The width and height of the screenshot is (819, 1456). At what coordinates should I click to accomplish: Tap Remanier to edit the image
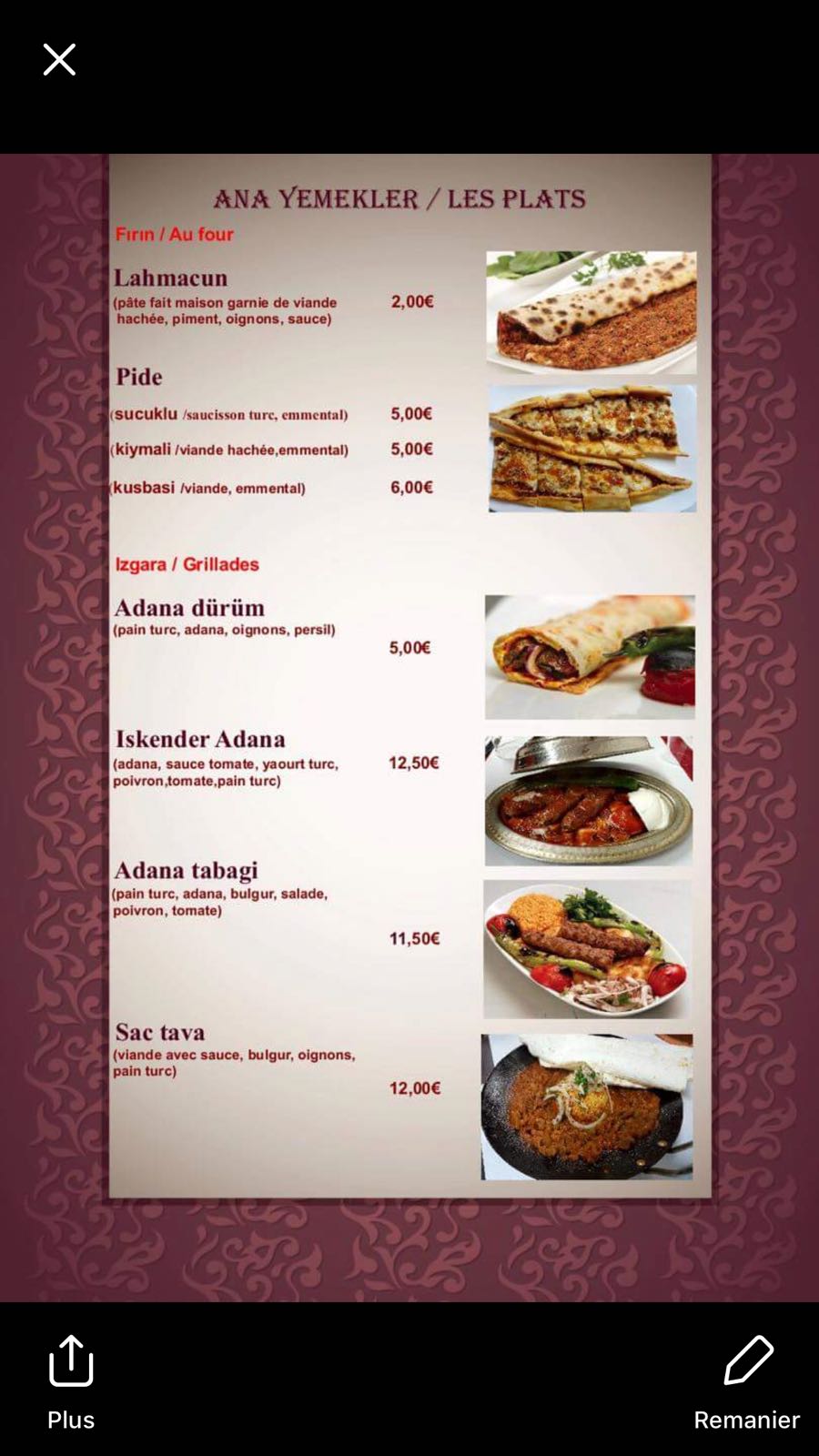tap(747, 1380)
